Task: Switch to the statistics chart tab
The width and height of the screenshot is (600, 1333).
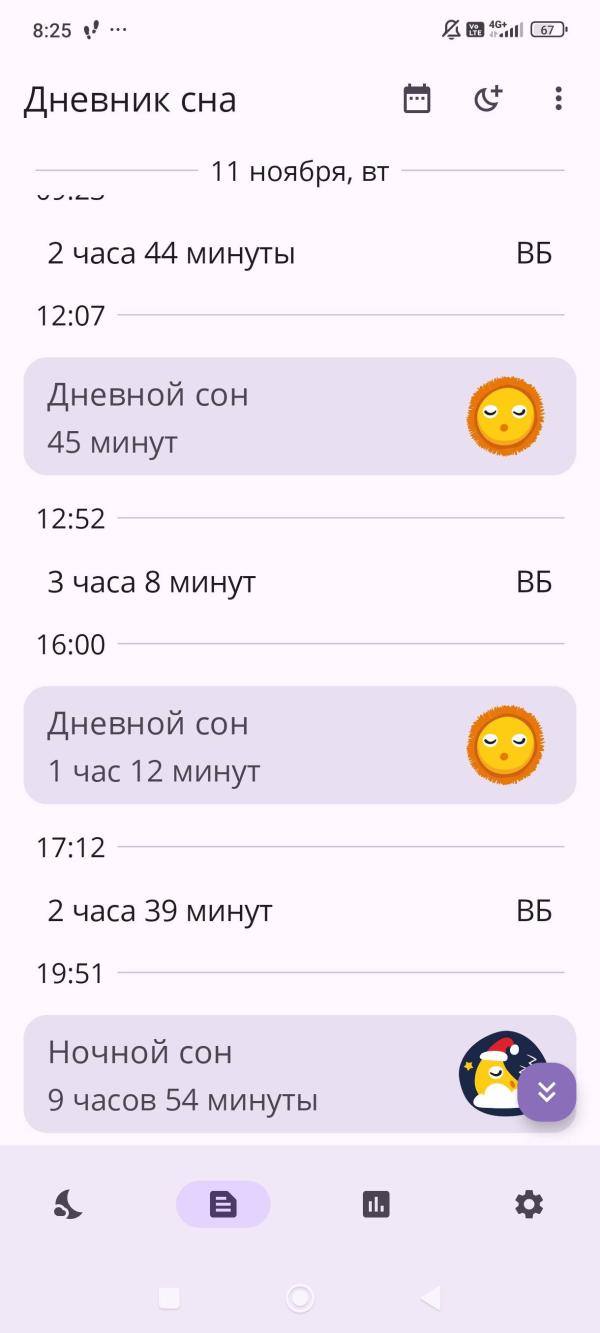Action: tap(376, 1204)
